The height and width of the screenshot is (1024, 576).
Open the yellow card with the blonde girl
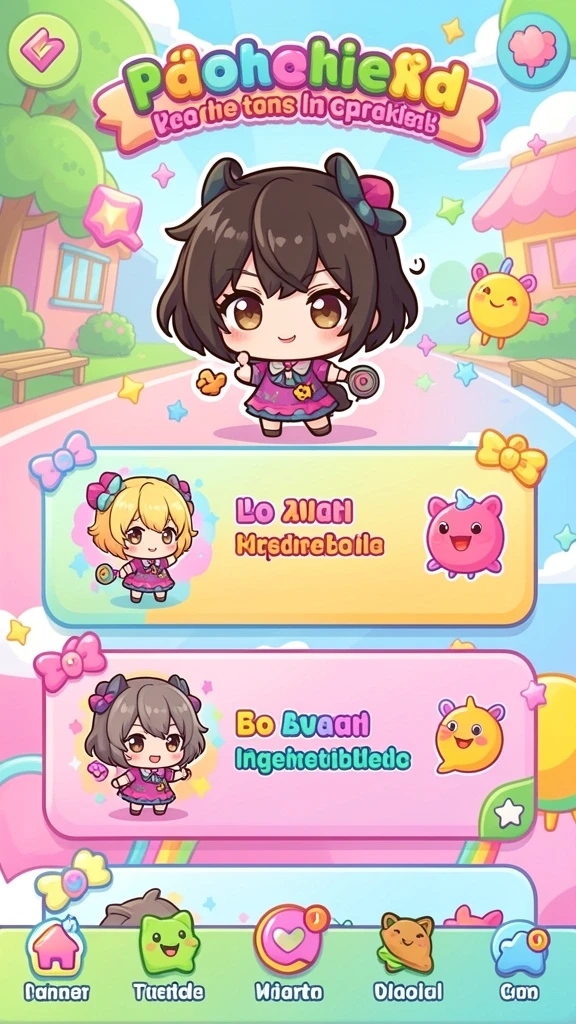(x=289, y=536)
